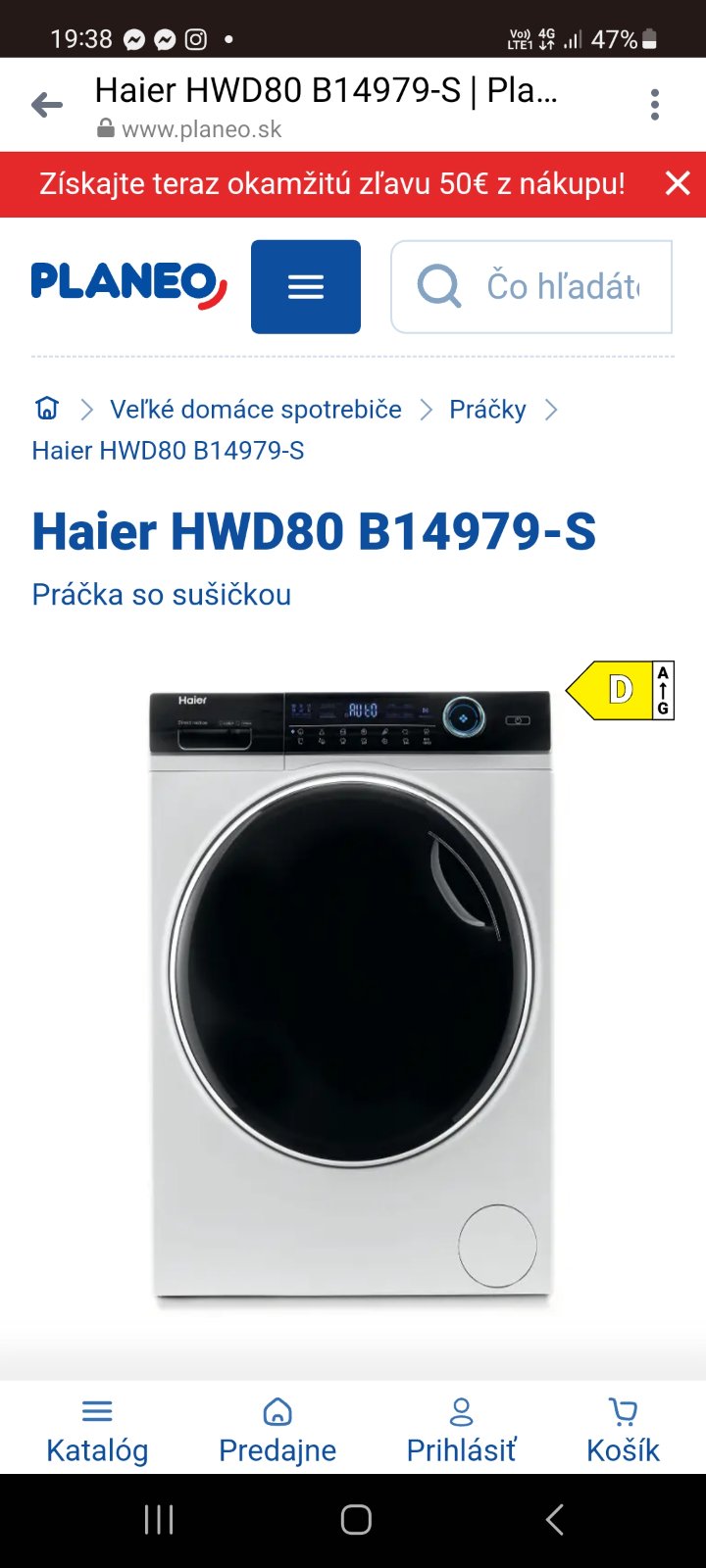
Task: Go to Planeo home via logo
Action: click(x=128, y=284)
